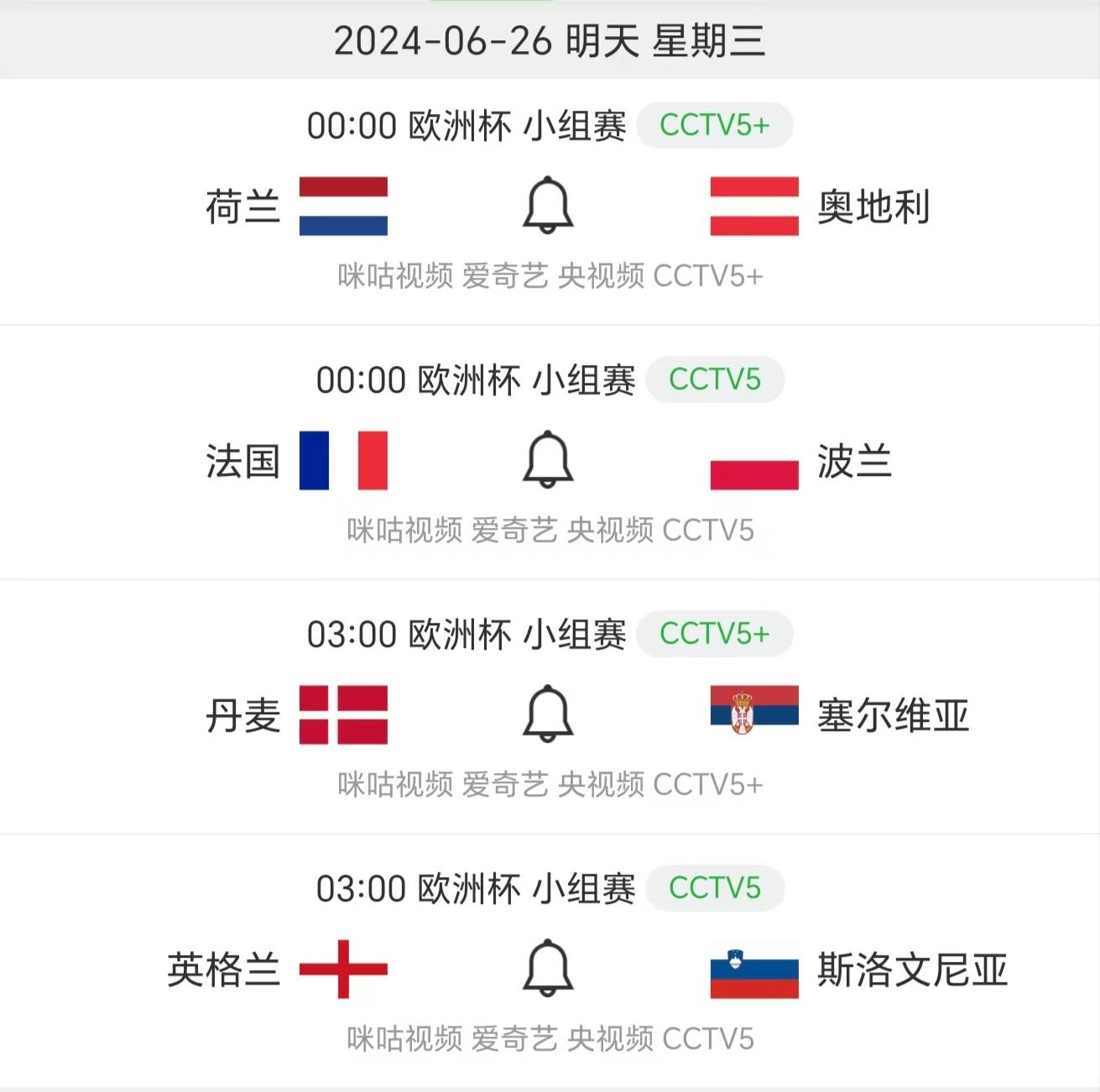
Task: Set reminder bell for Netherlands vs Austria
Action: 548,206
